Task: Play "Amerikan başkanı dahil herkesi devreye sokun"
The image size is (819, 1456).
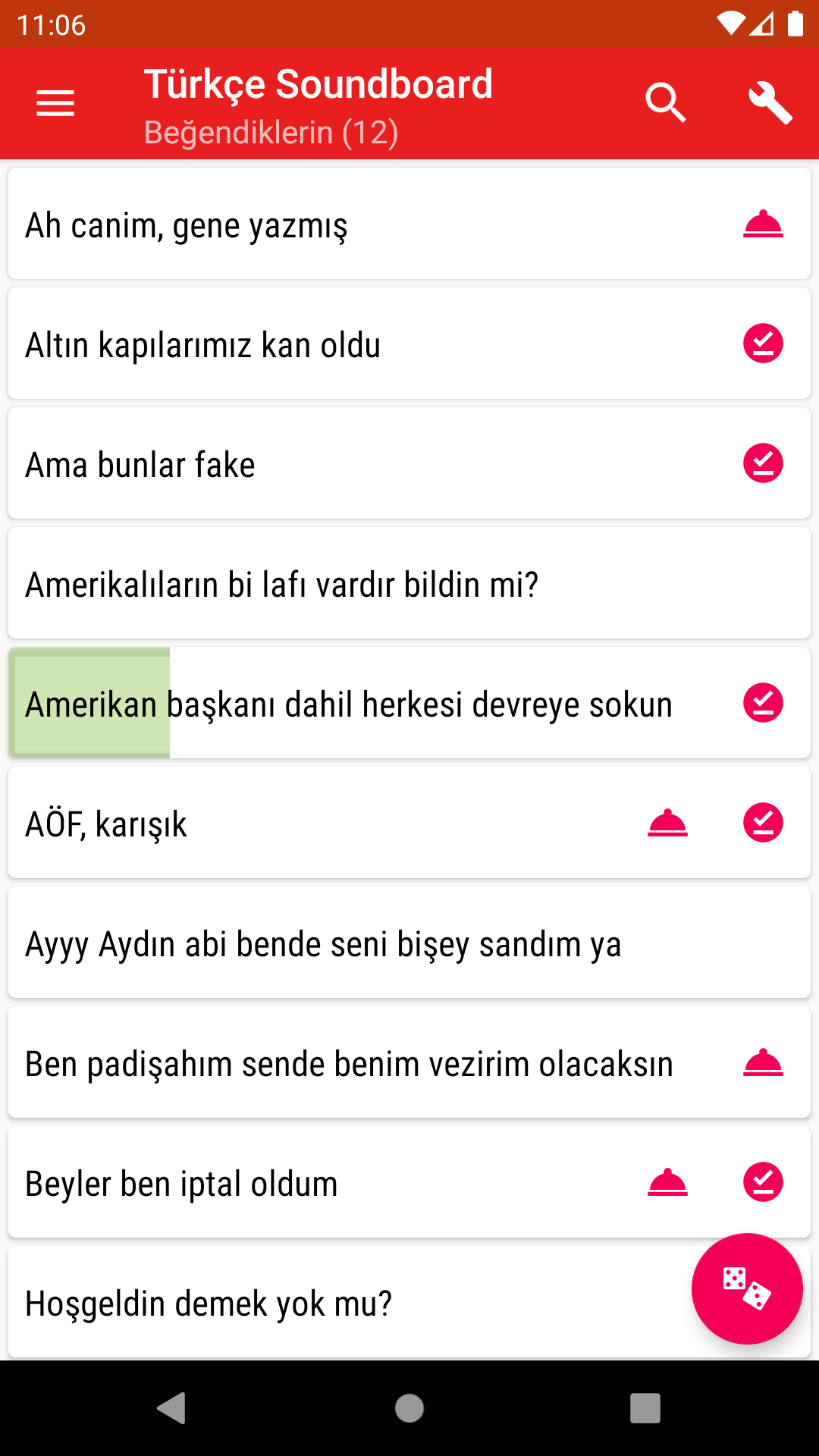Action: tap(409, 703)
